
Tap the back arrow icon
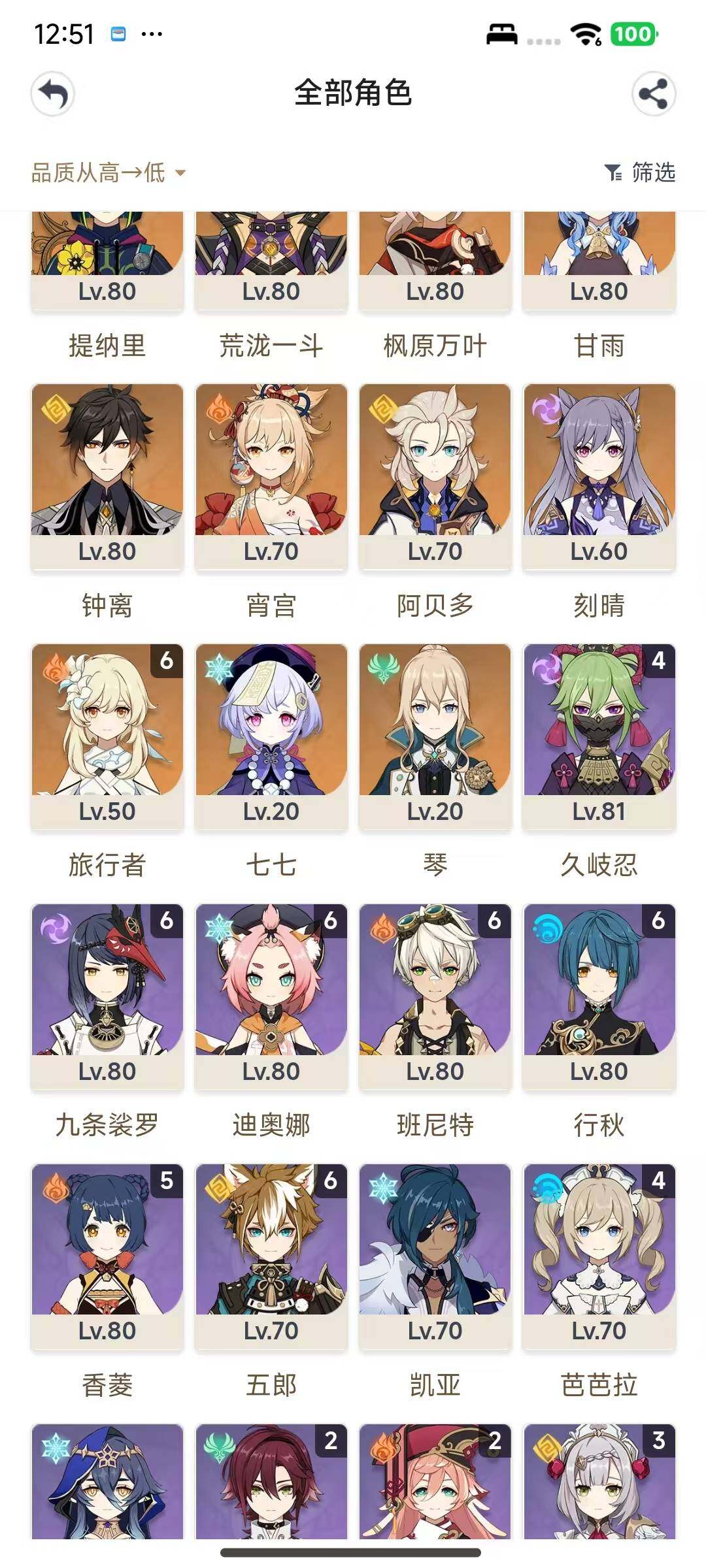pos(53,95)
